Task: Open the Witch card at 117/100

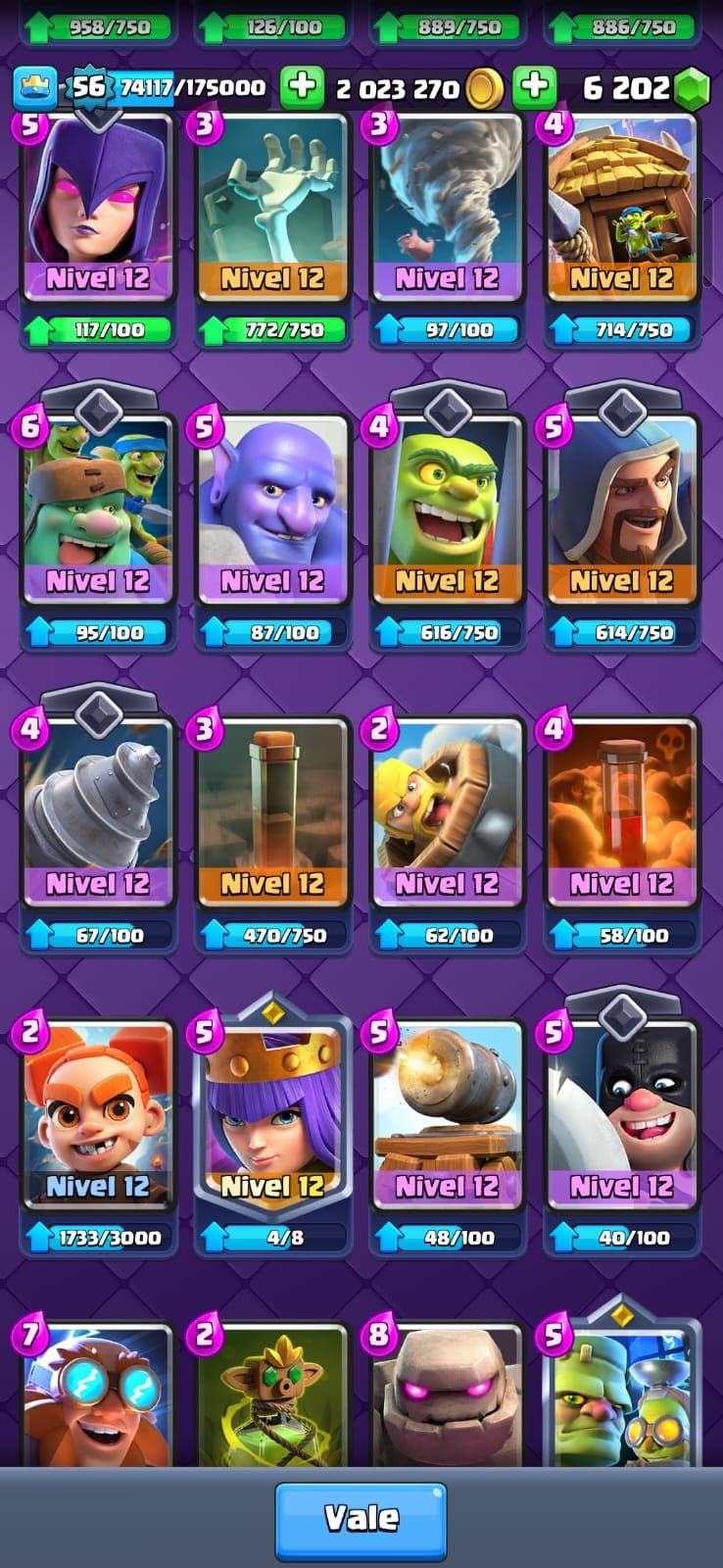Action: [97, 211]
